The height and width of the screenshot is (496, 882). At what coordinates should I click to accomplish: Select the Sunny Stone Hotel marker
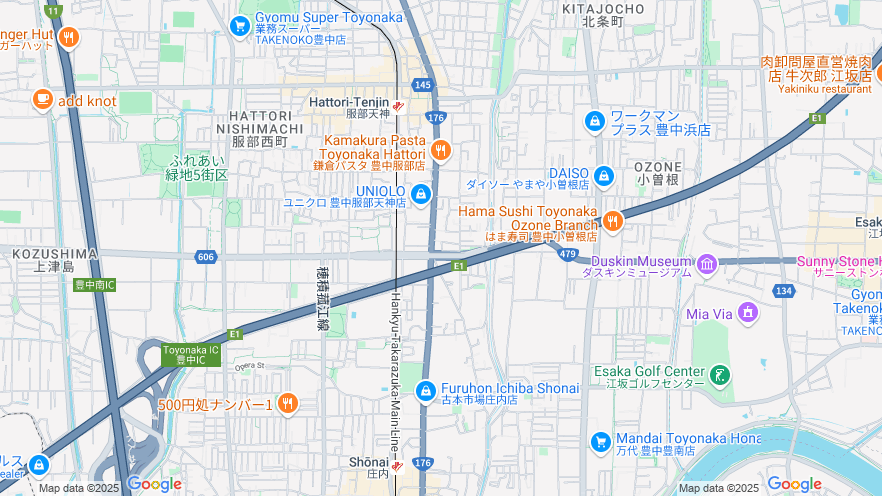pyautogui.click(x=838, y=262)
